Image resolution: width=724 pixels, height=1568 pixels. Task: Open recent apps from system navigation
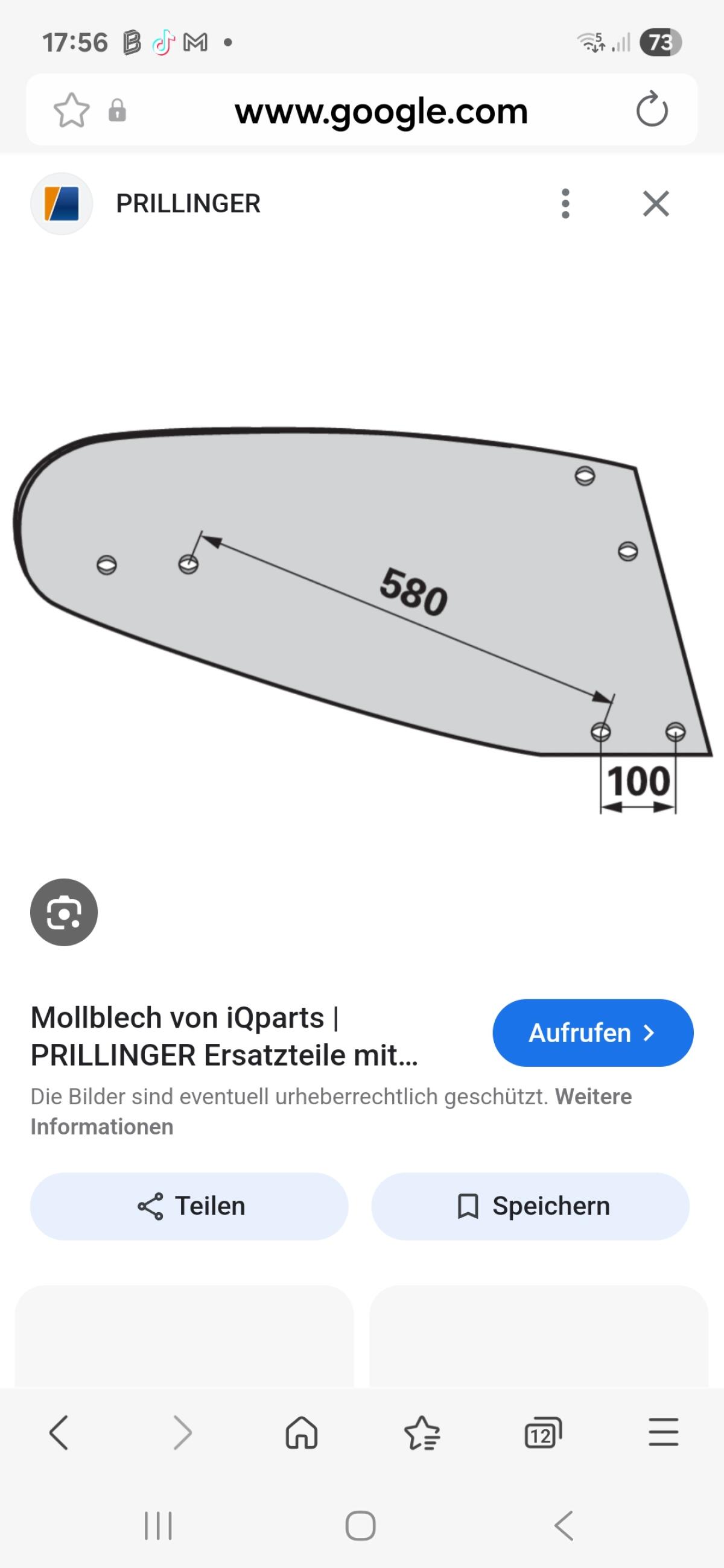tap(158, 1525)
